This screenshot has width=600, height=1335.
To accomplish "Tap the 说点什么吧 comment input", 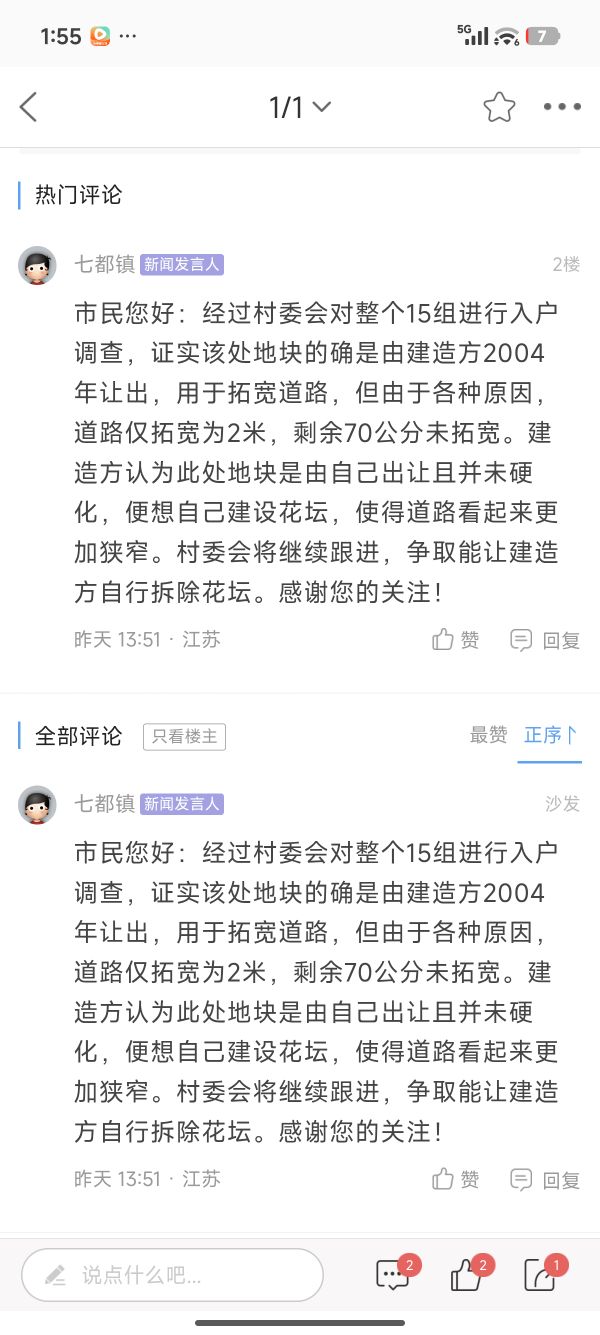I will 172,1274.
